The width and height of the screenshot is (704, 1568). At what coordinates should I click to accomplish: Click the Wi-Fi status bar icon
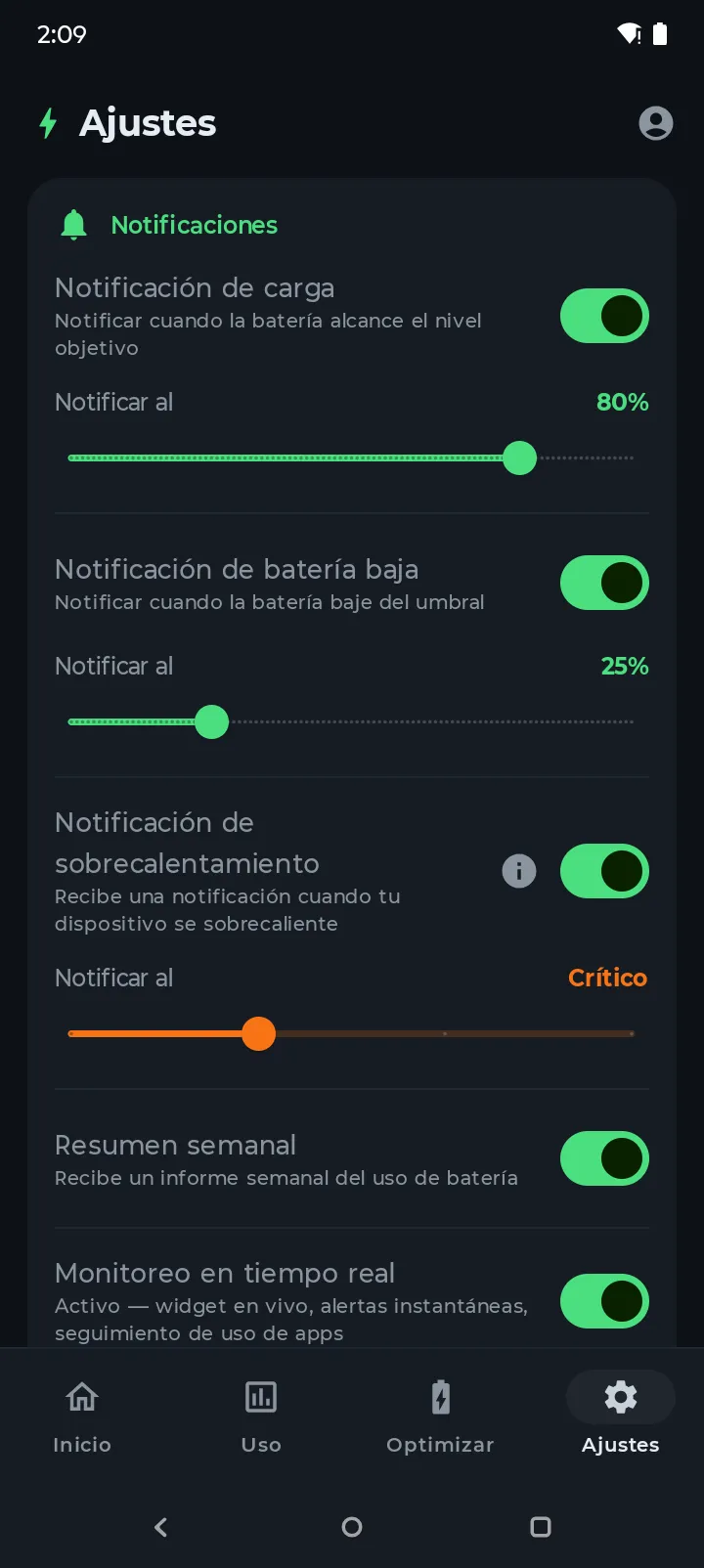pos(629,33)
